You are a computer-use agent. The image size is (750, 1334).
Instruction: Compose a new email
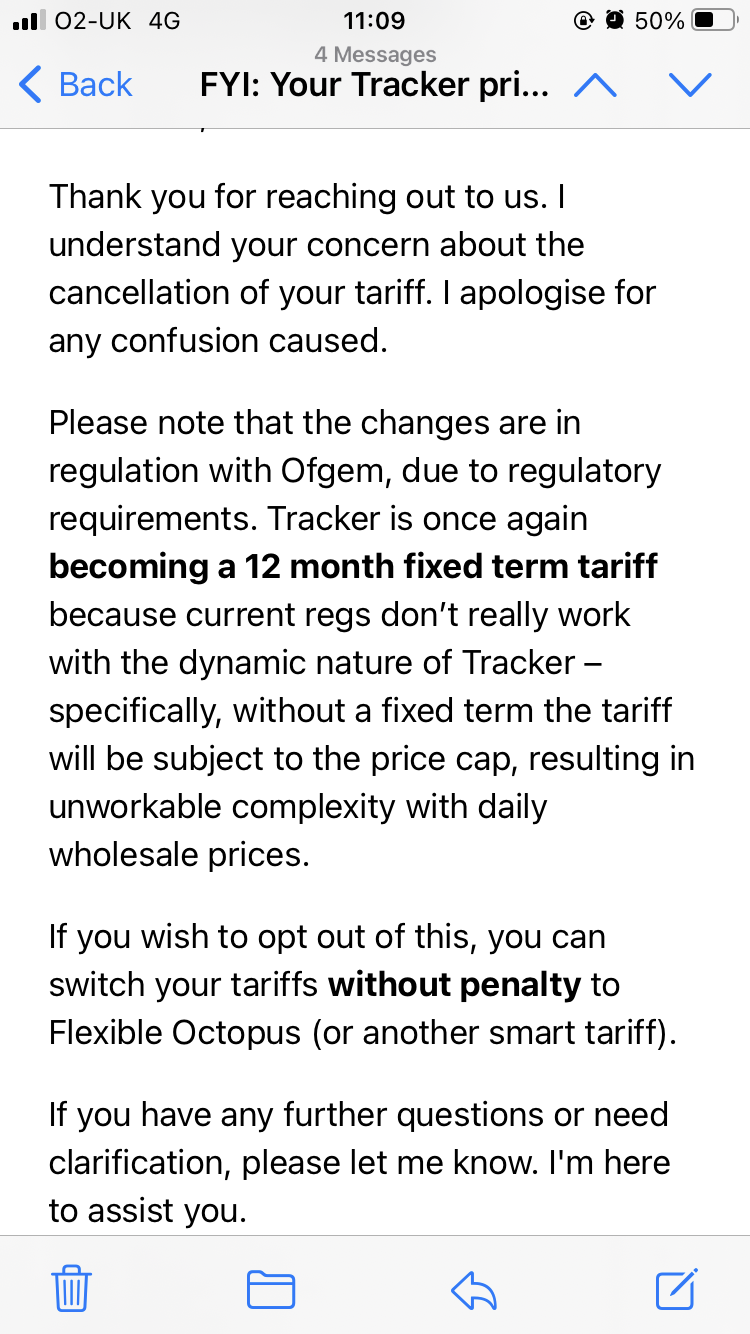click(677, 1287)
